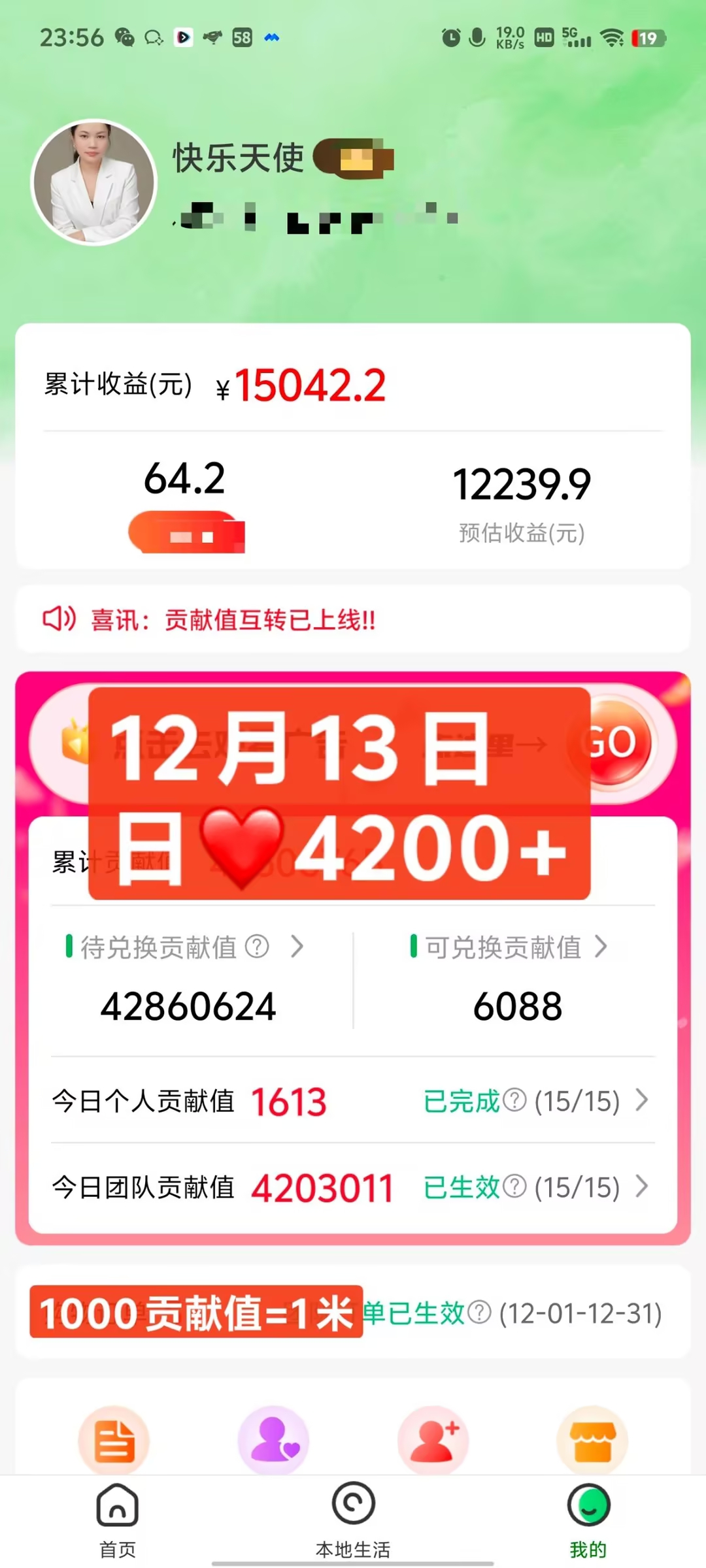Tap the help icon beside 待兑换贡献值
This screenshot has width=706, height=1568.
point(256,947)
